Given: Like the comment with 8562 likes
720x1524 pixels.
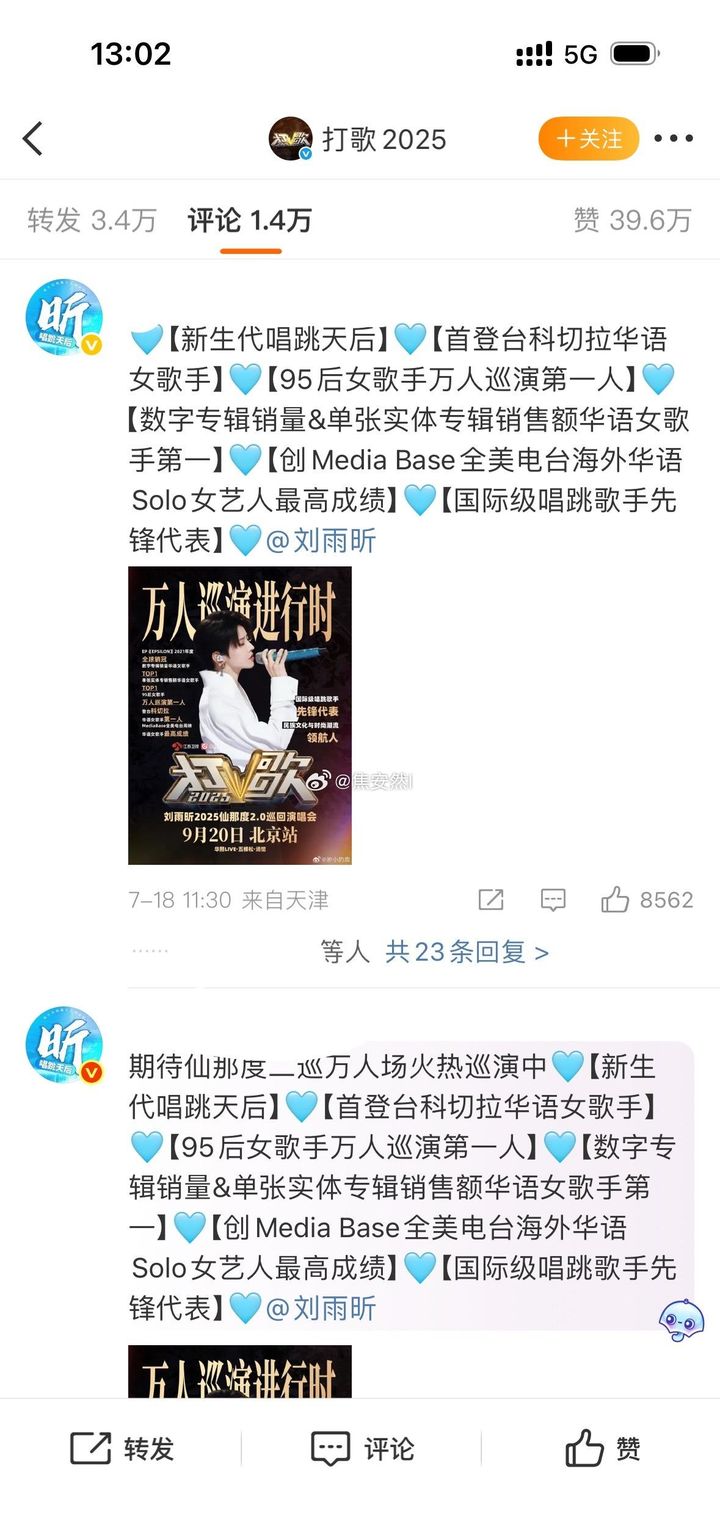Looking at the screenshot, I should pos(646,900).
